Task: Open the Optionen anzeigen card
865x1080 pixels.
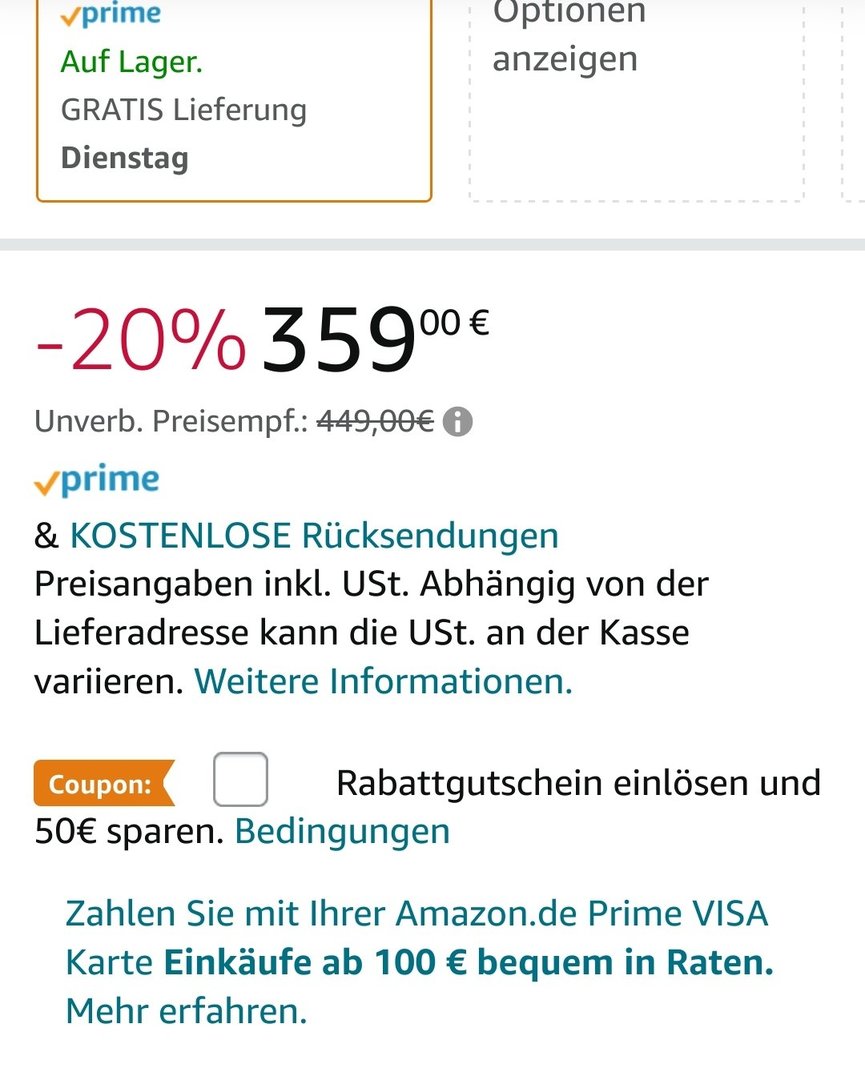Action: point(636,100)
